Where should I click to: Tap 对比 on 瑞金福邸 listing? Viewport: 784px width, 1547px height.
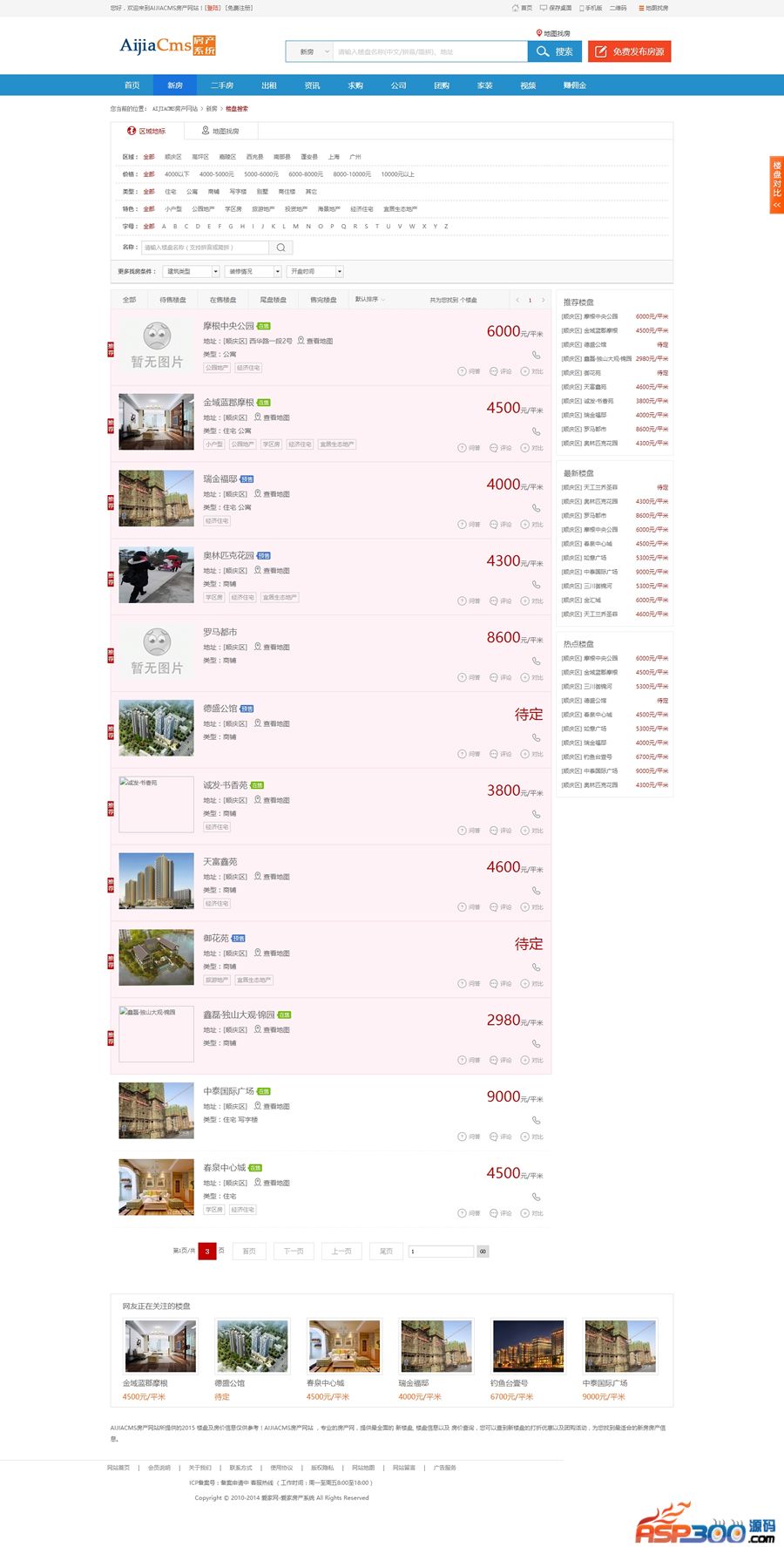[x=532, y=525]
